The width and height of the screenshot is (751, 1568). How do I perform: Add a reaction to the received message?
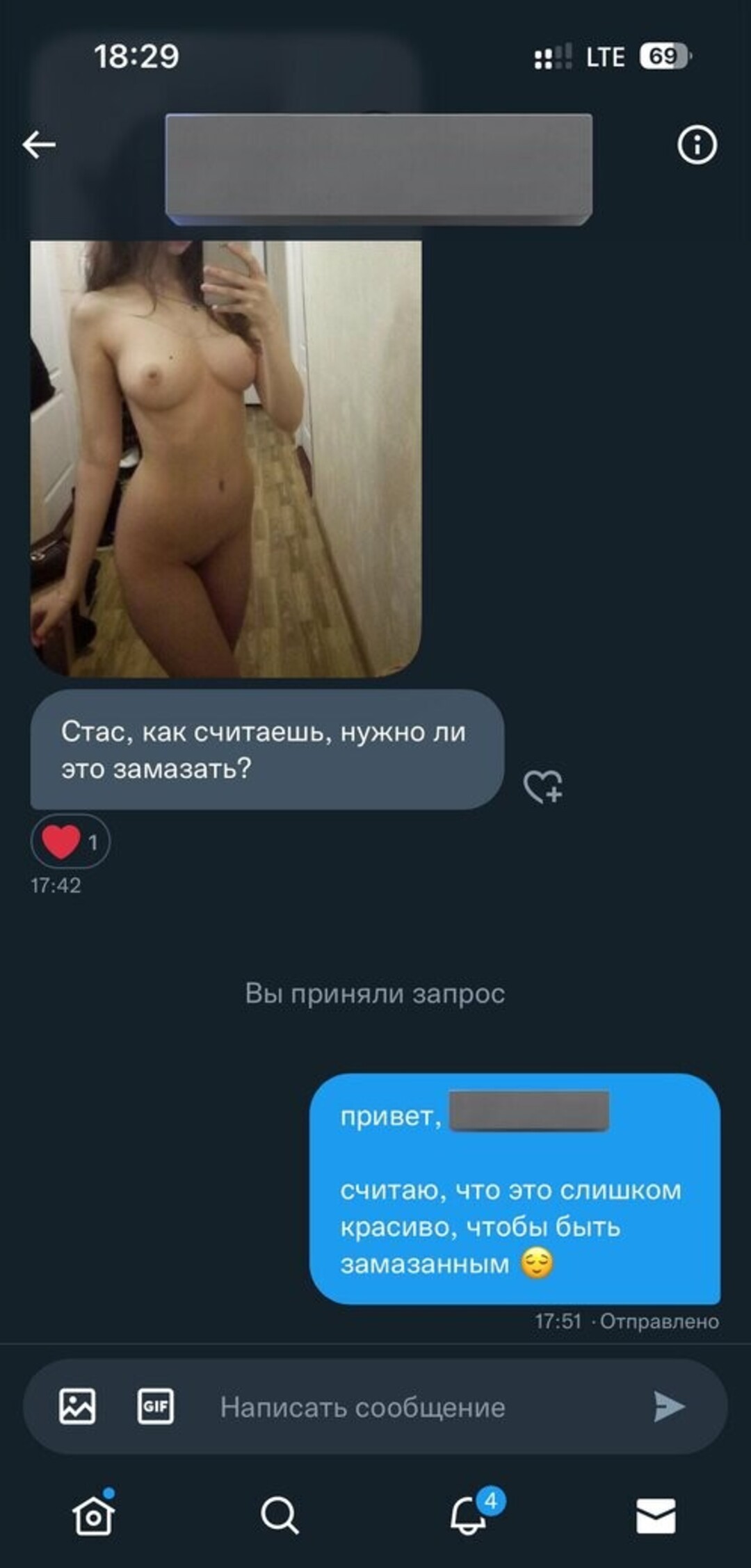click(543, 786)
